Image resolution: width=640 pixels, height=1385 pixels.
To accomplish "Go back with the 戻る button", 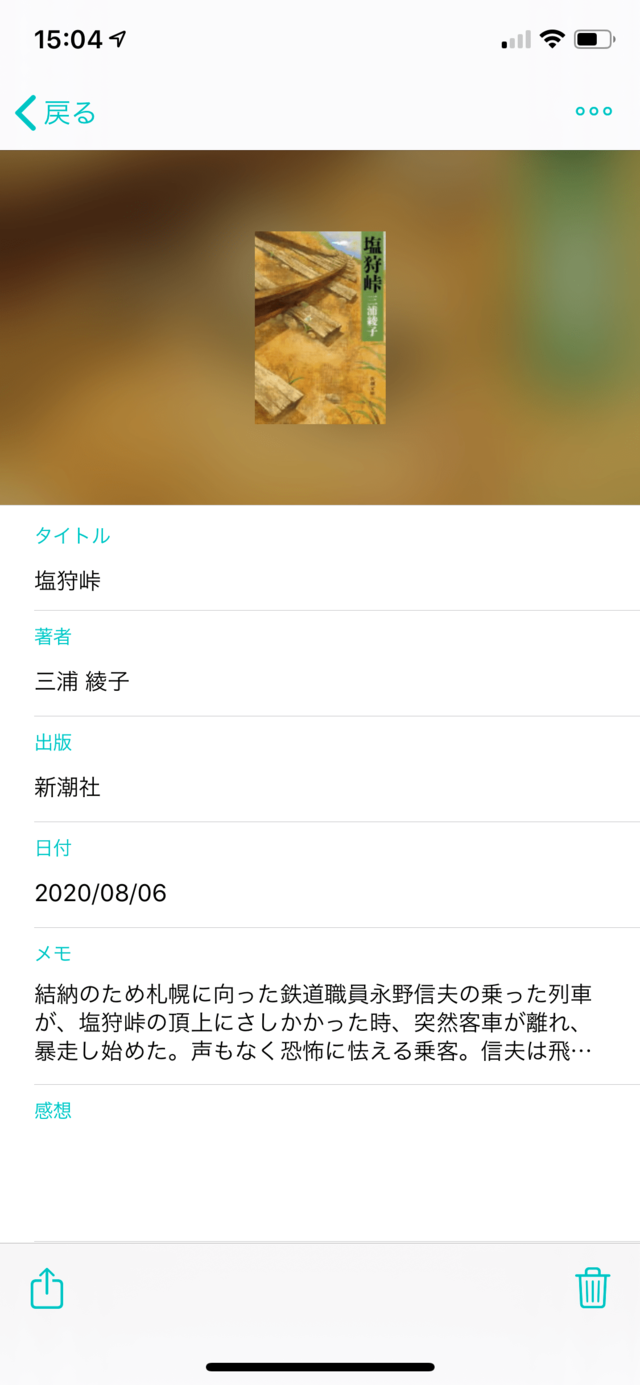I will 57,113.
